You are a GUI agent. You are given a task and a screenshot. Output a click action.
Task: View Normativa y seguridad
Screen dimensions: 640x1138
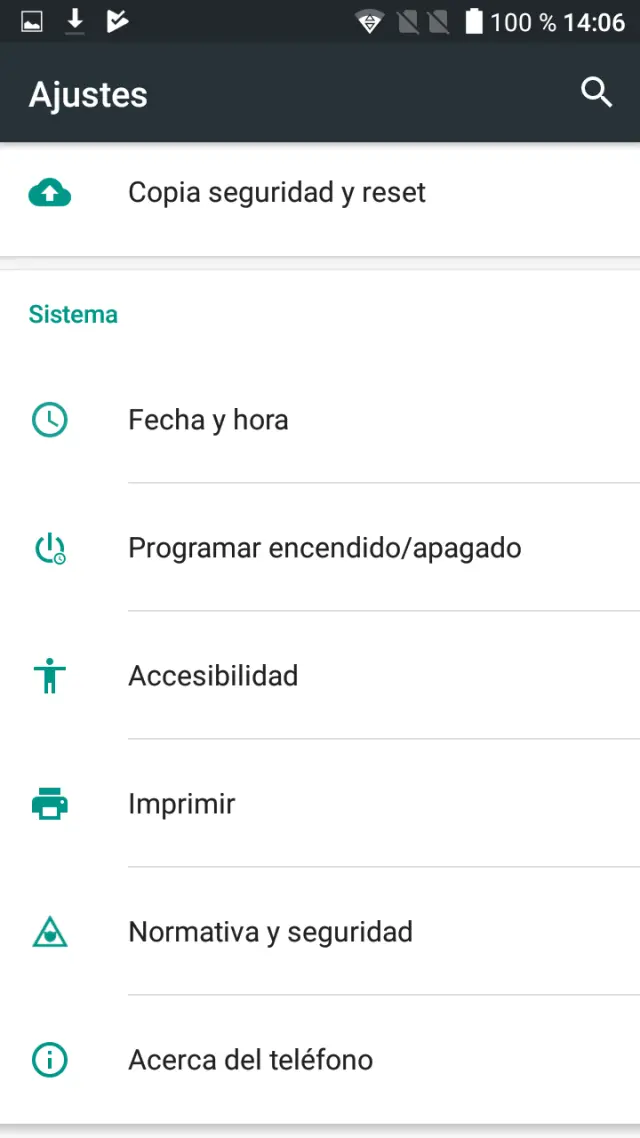click(x=270, y=932)
